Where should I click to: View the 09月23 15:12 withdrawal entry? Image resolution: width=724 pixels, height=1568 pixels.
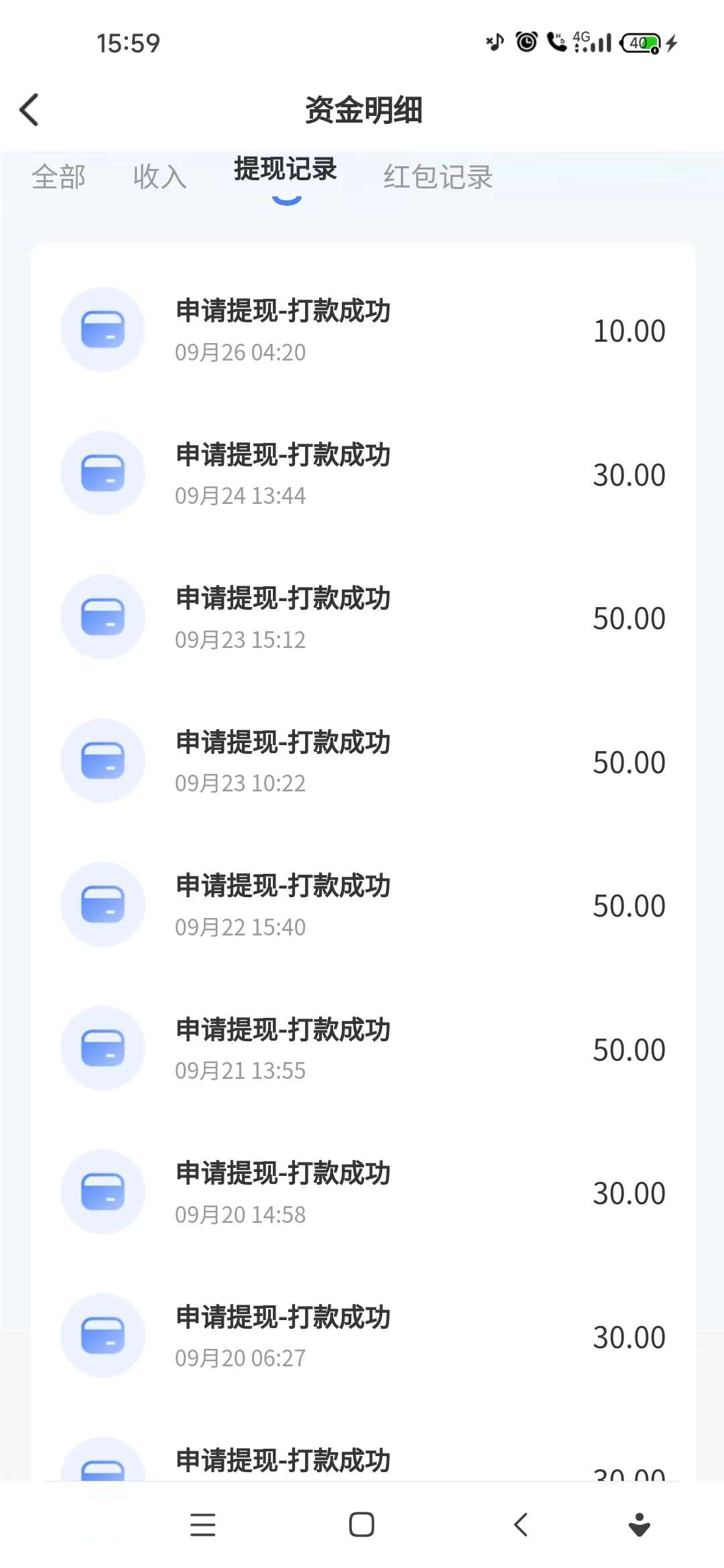(x=363, y=617)
